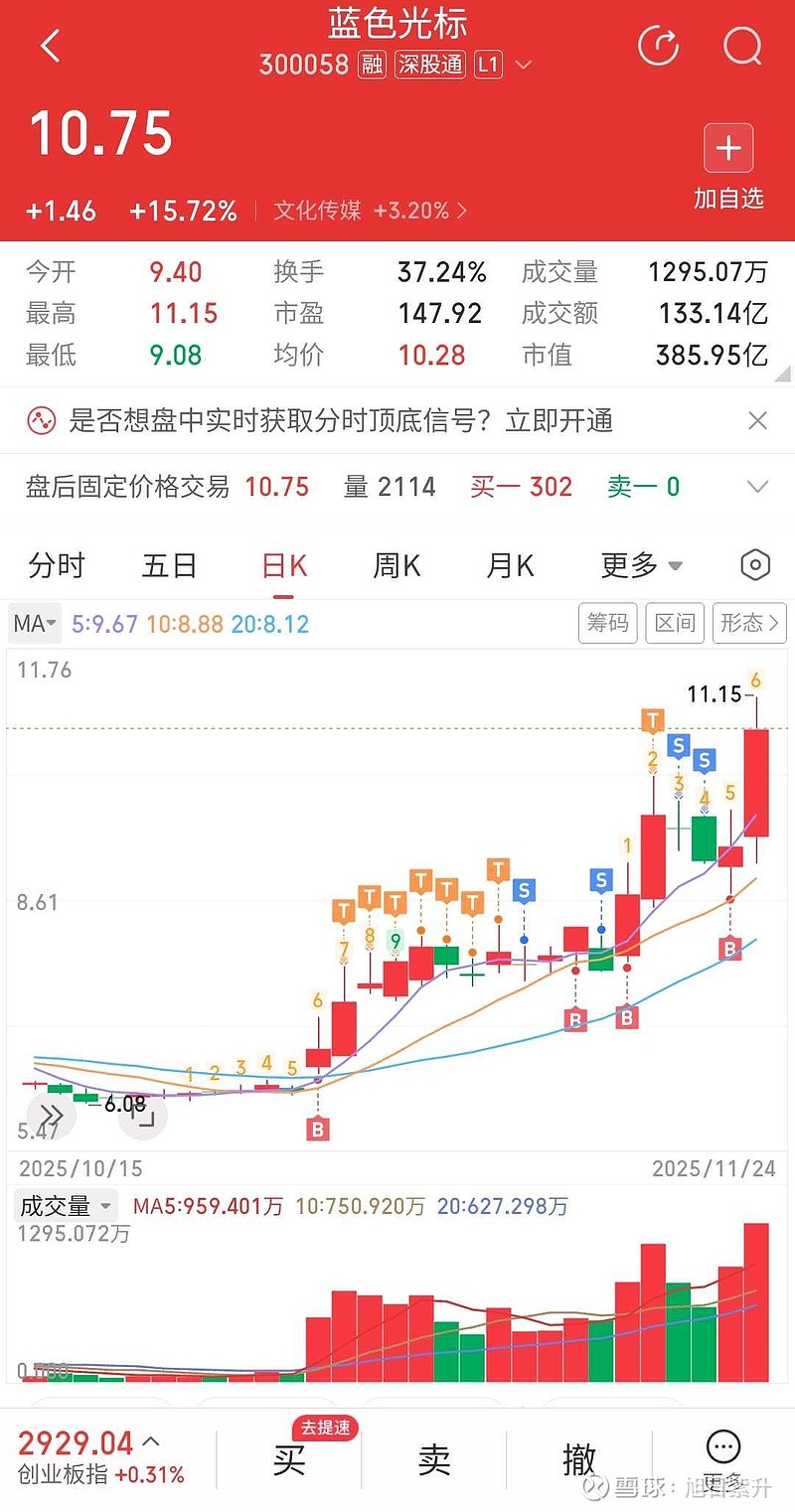795x1512 pixels.
Task: Add 蓝色光标 to watchlist via 加自选 plus icon
Action: point(728,147)
